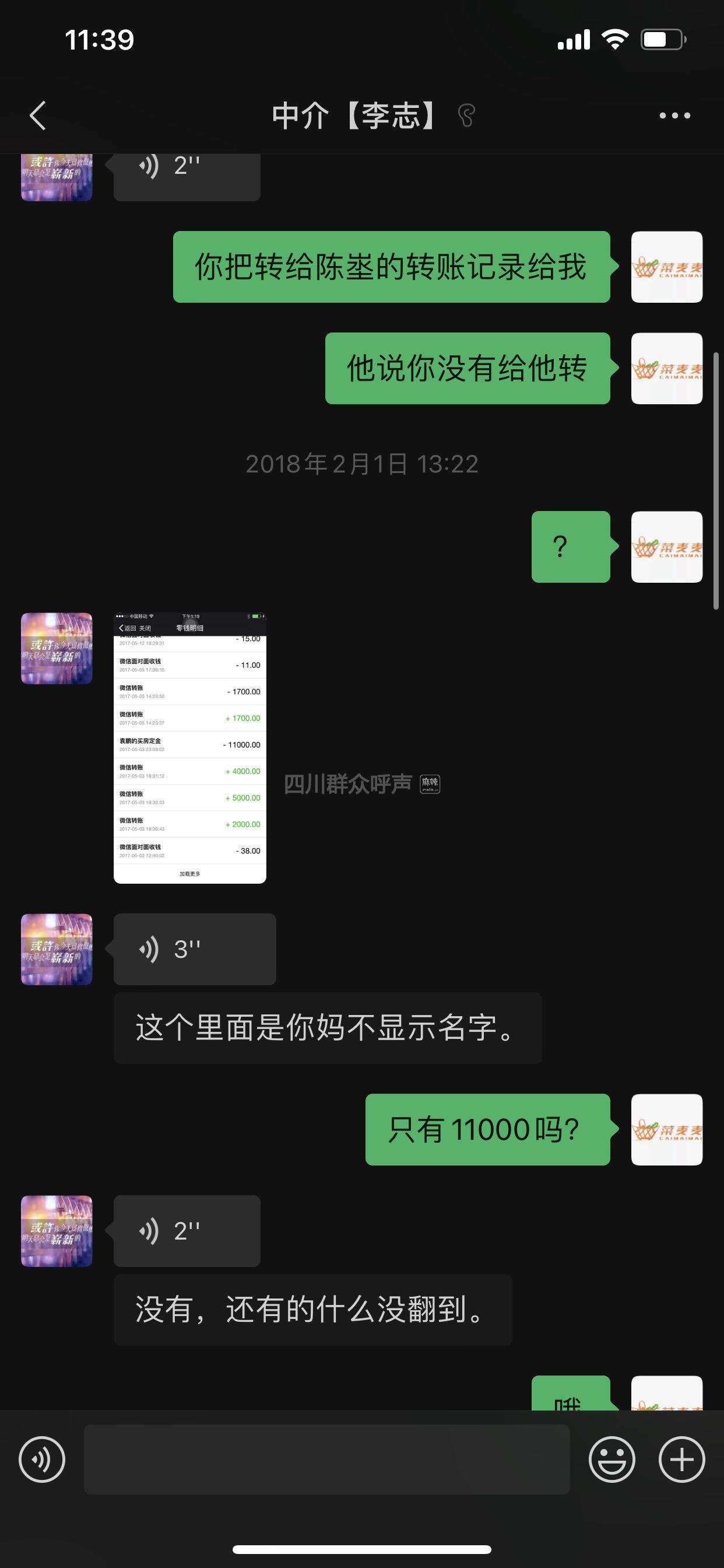This screenshot has width=724, height=1568.
Task: Open my avatar beside the ? message
Action: coord(666,547)
